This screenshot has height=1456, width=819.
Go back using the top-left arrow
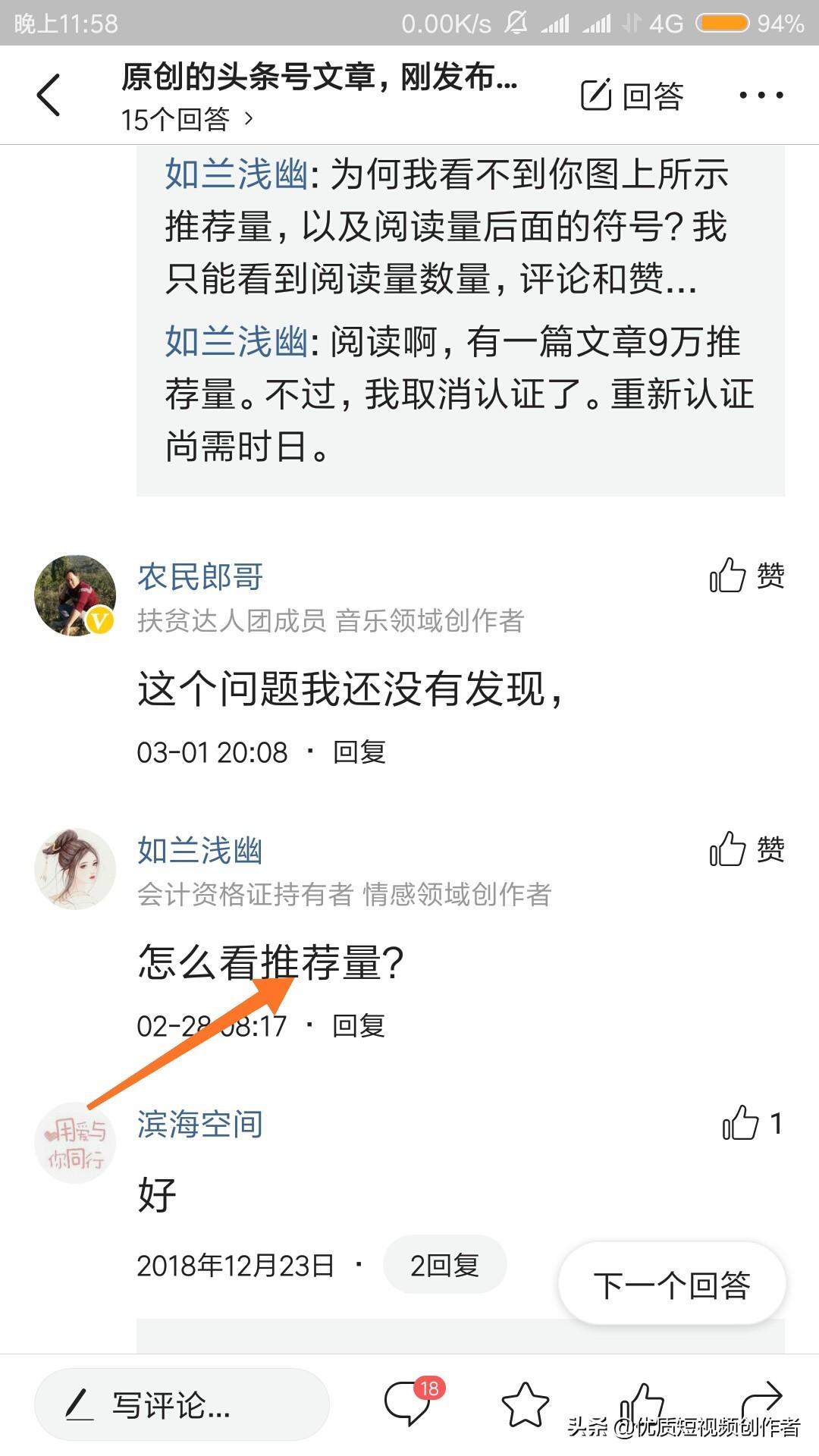[49, 95]
